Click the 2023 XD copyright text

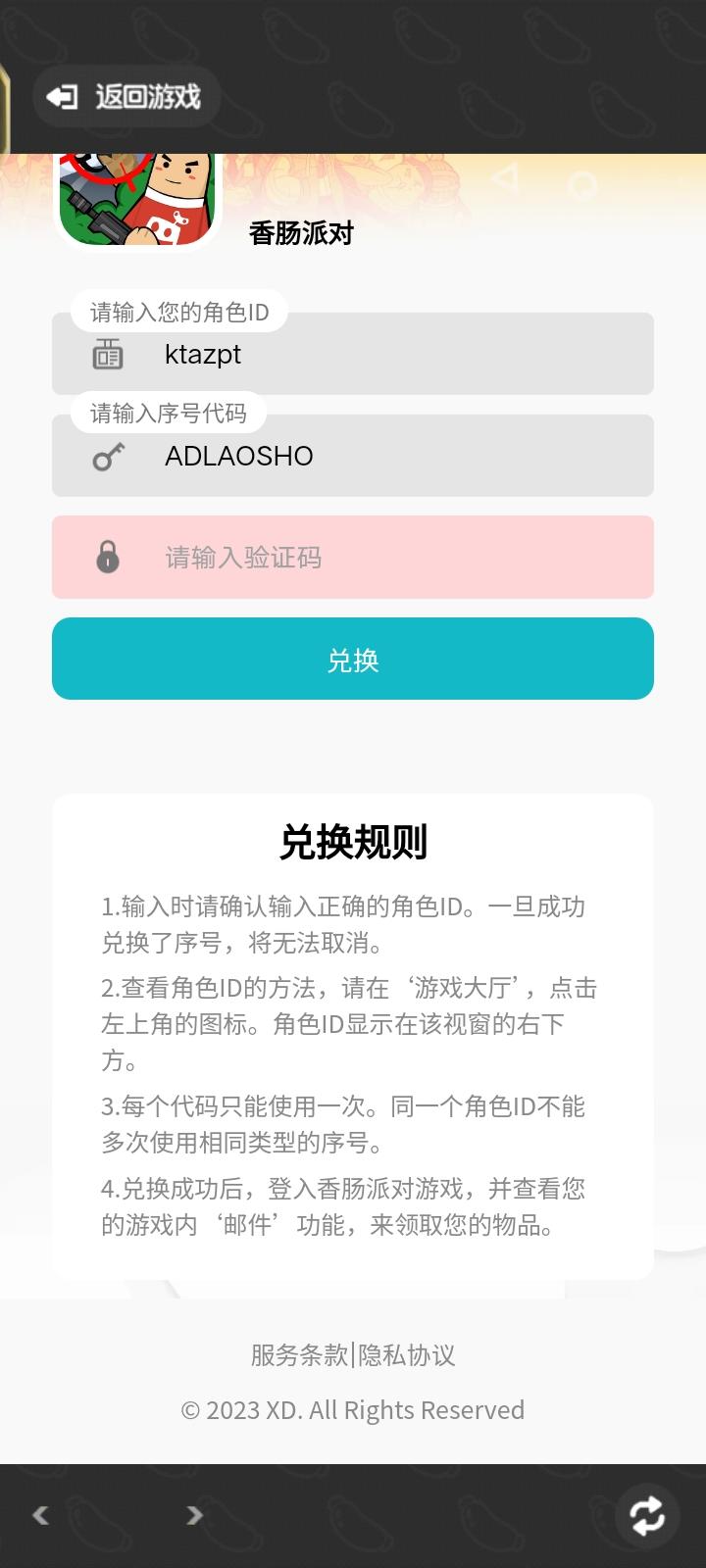tap(352, 1410)
